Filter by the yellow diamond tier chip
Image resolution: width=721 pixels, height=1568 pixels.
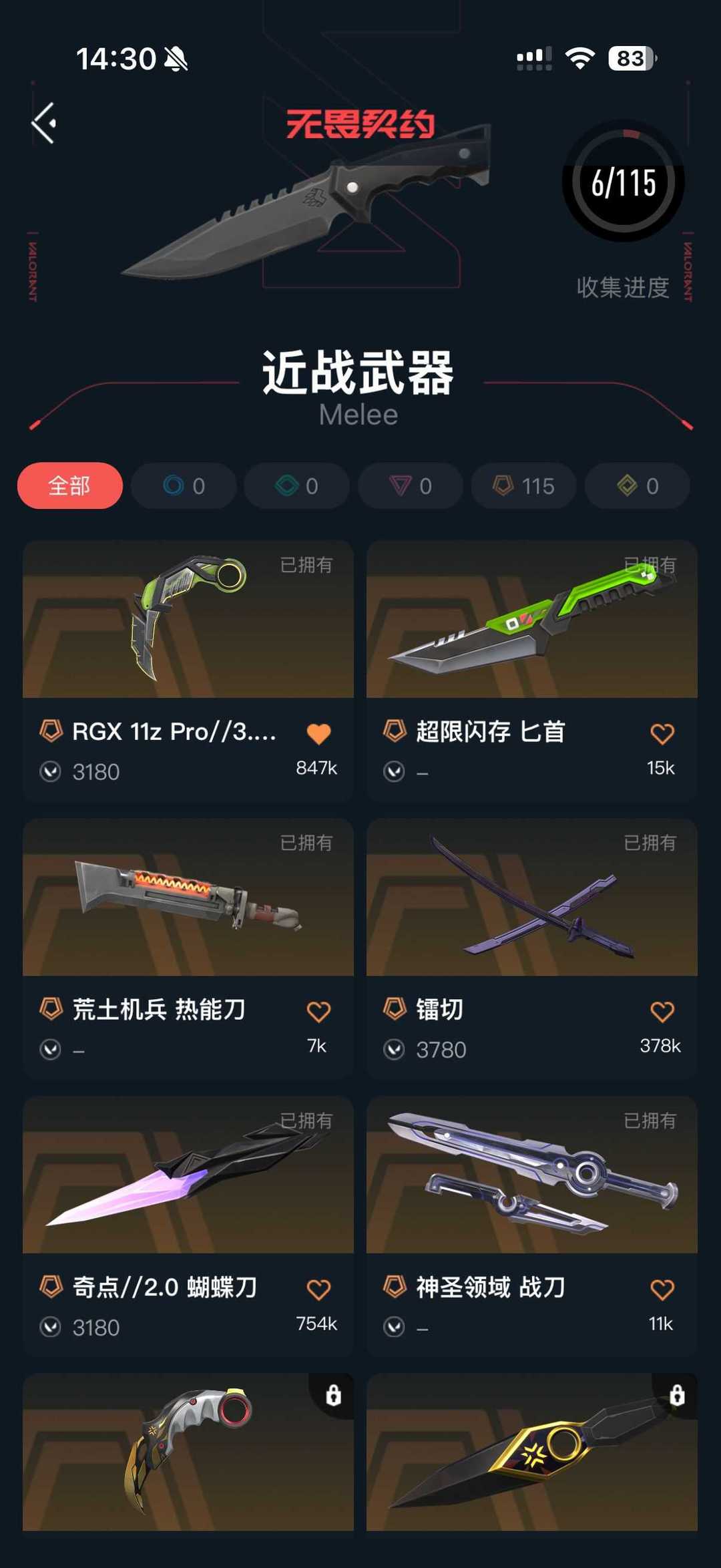point(638,485)
